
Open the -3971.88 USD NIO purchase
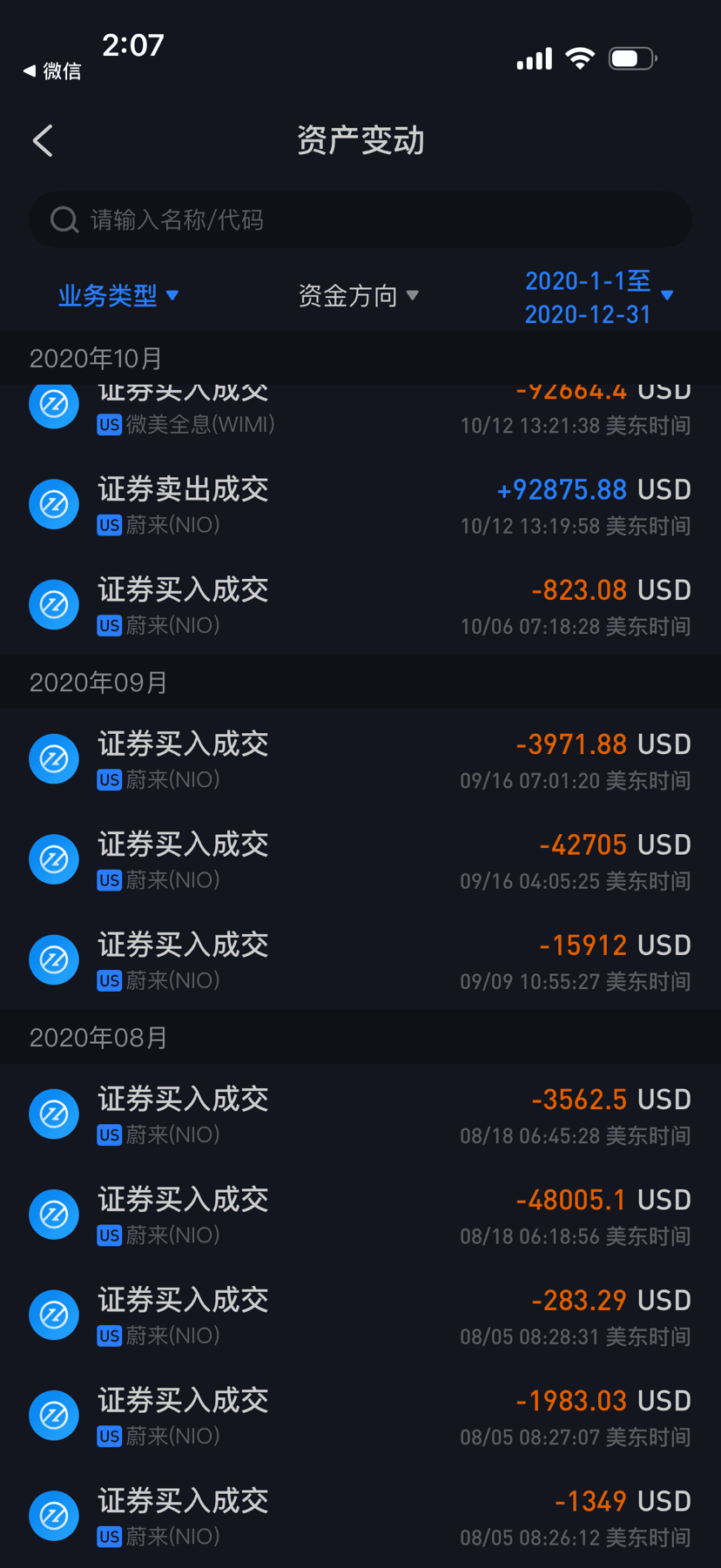pyautogui.click(x=360, y=759)
